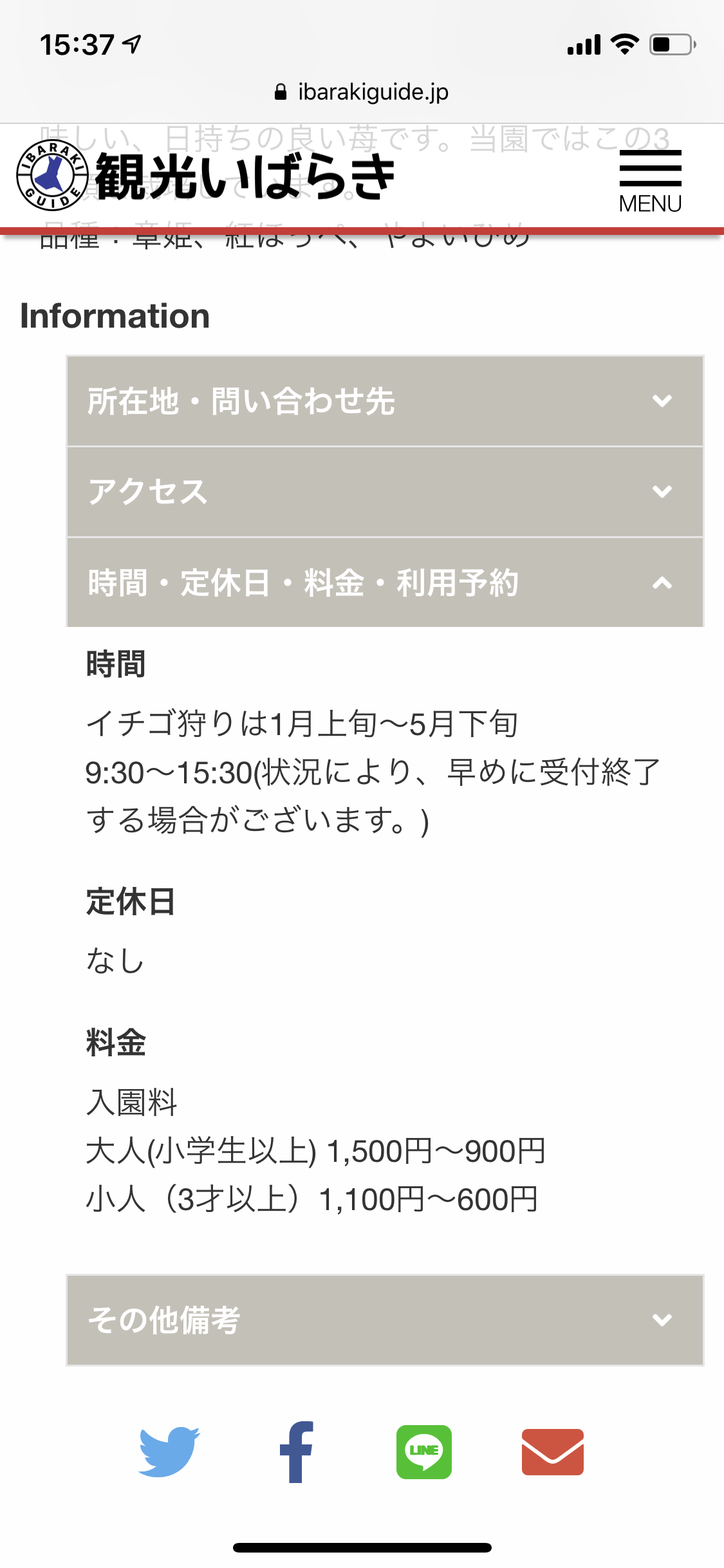Share this page on Twitter

point(169,1451)
